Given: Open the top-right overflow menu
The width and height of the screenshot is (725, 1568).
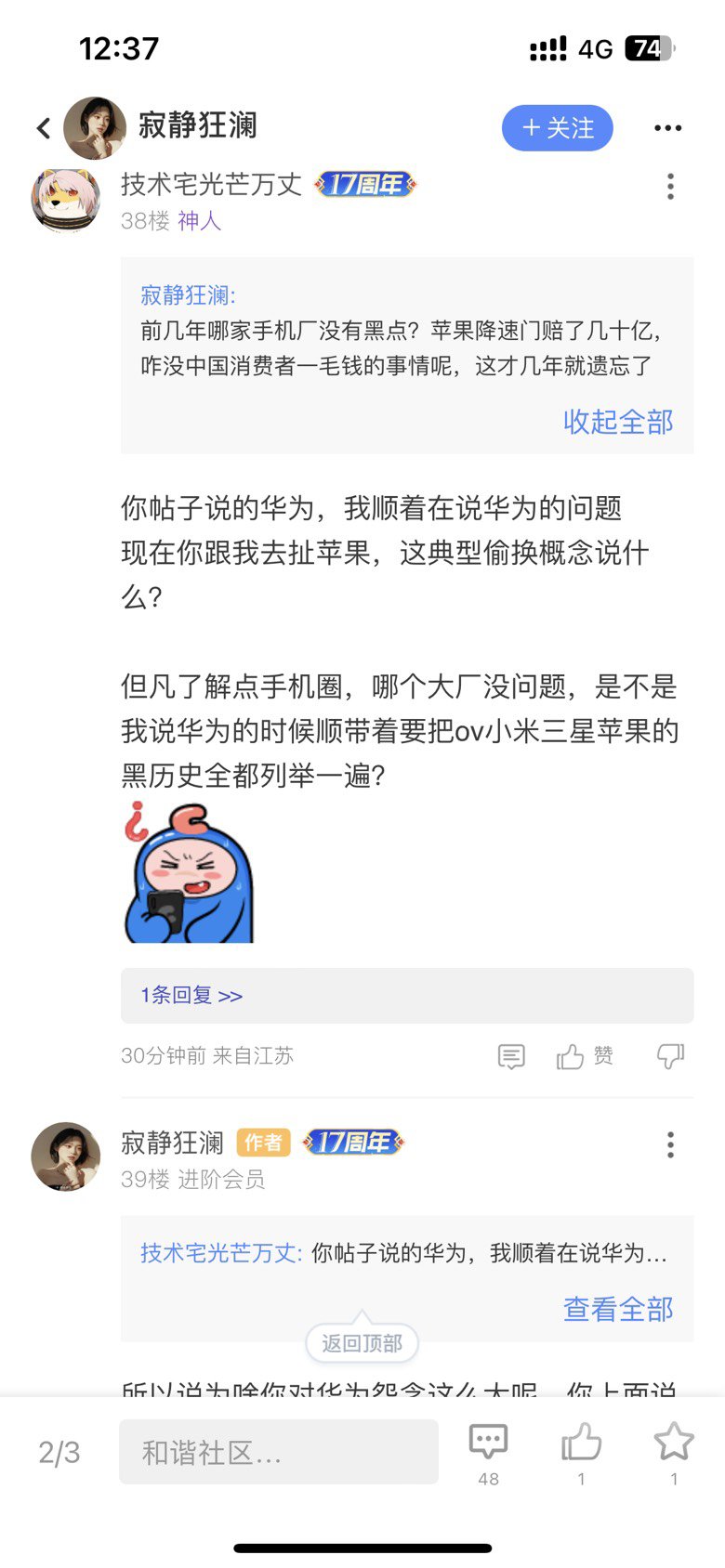Looking at the screenshot, I should (x=667, y=128).
